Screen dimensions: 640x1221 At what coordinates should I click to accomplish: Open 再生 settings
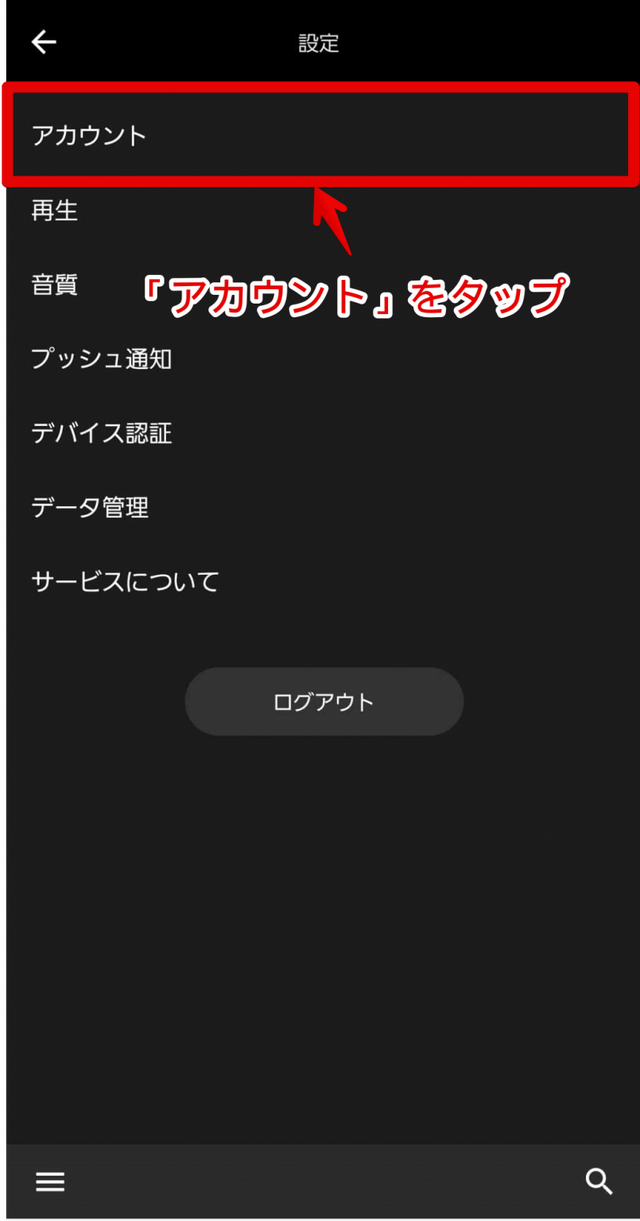pyautogui.click(x=55, y=211)
